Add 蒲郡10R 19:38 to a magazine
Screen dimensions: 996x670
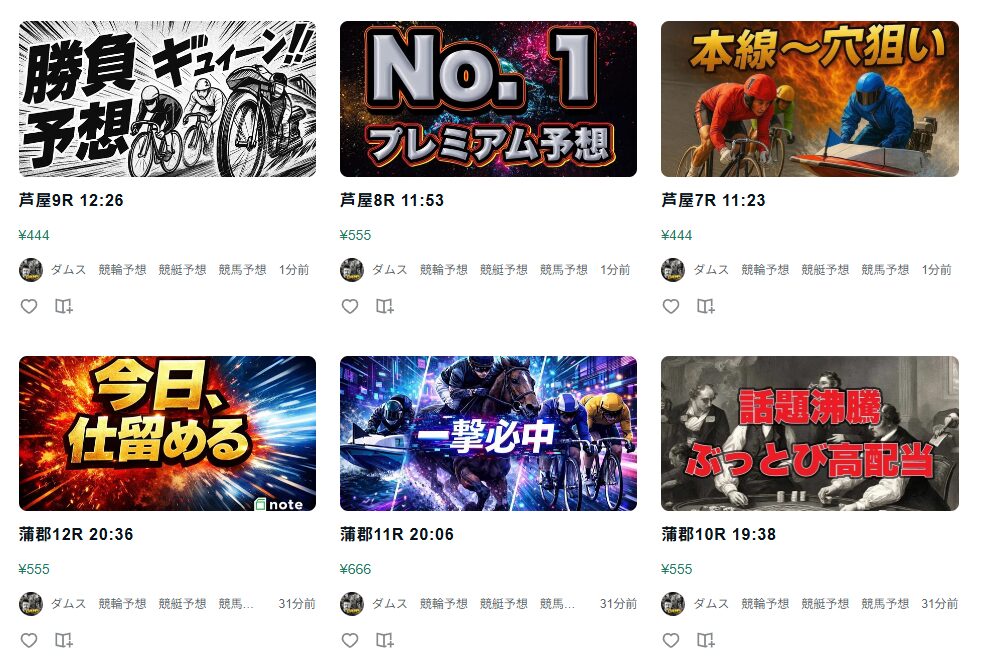(x=706, y=640)
